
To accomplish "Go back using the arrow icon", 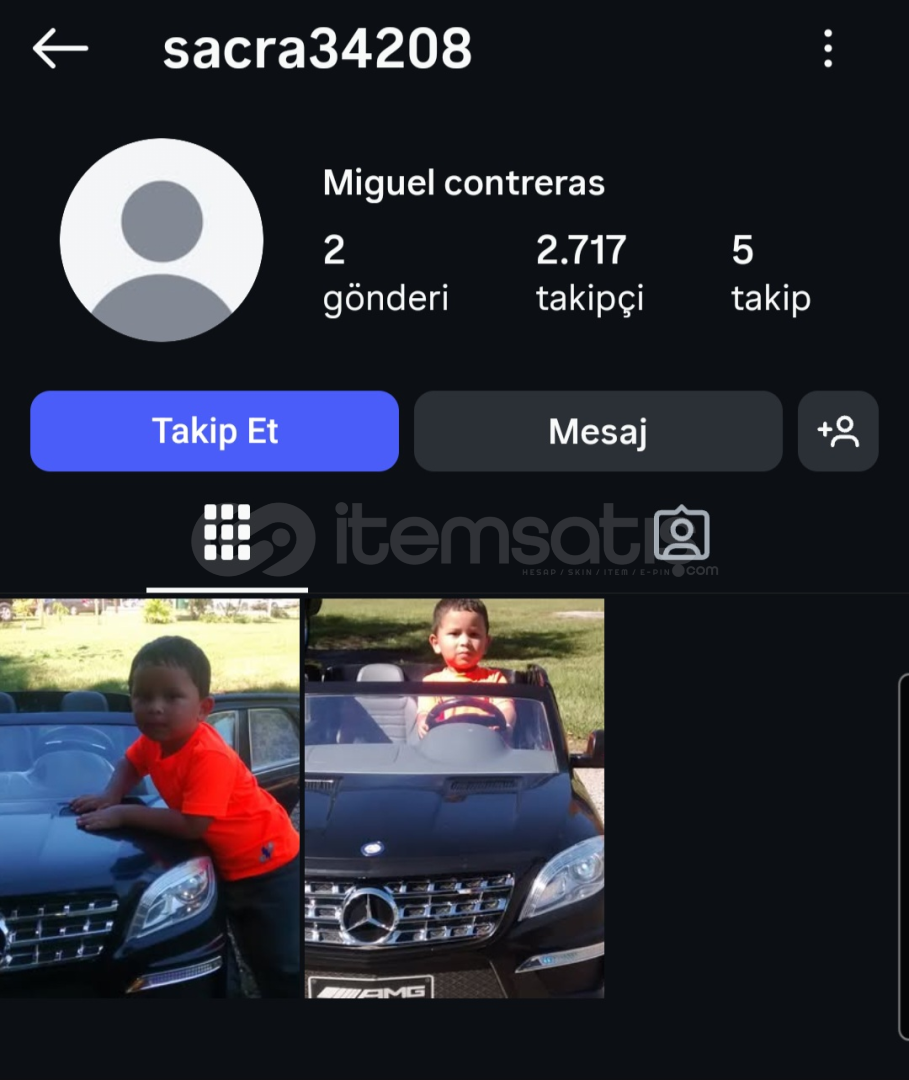I will 60,49.
